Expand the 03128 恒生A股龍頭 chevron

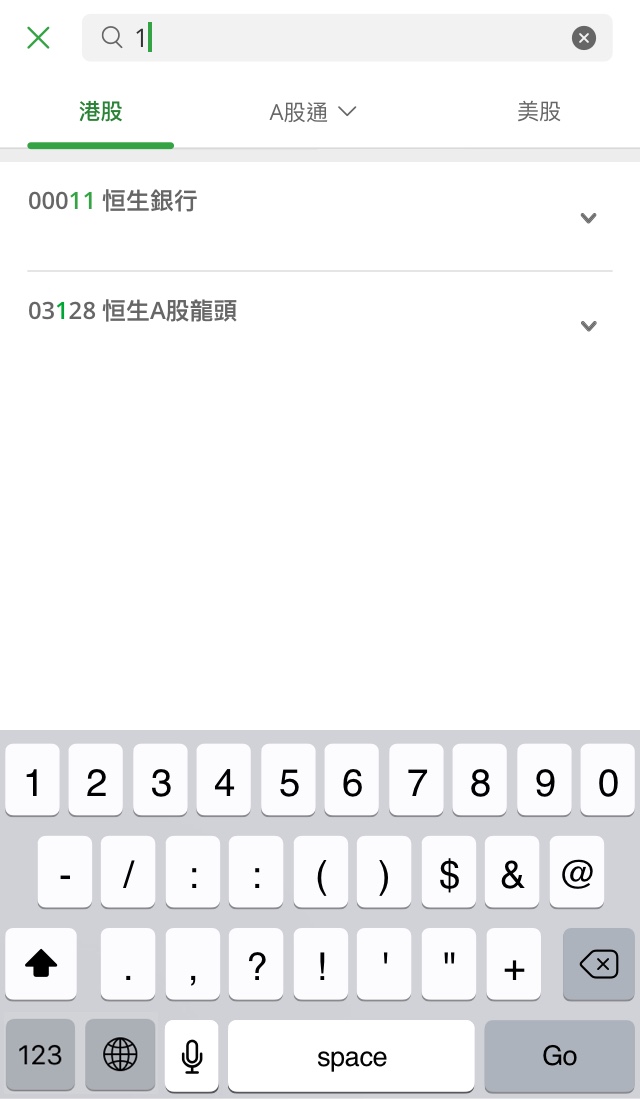[x=588, y=326]
